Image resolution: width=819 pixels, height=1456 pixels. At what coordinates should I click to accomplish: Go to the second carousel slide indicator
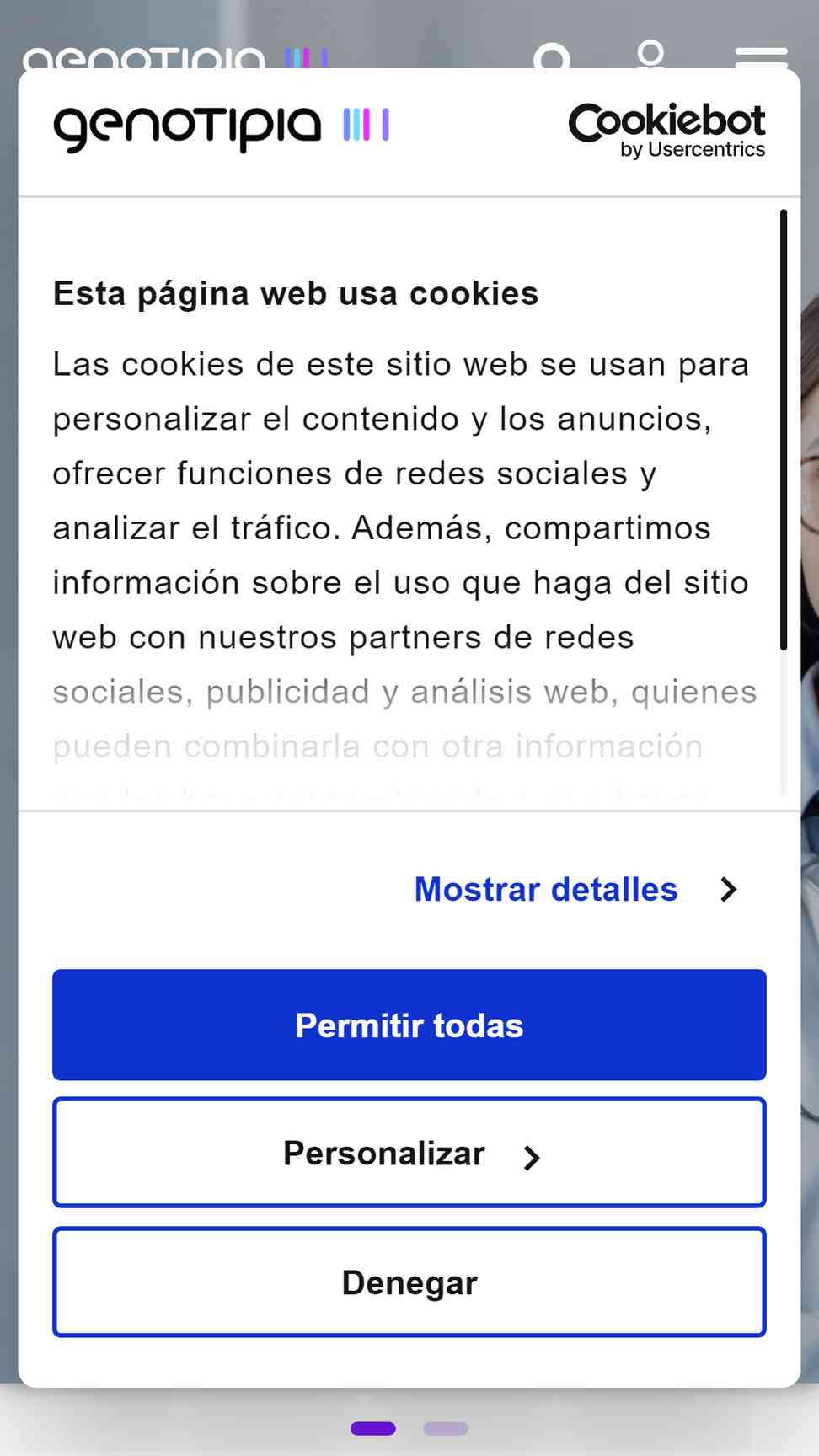click(446, 1428)
